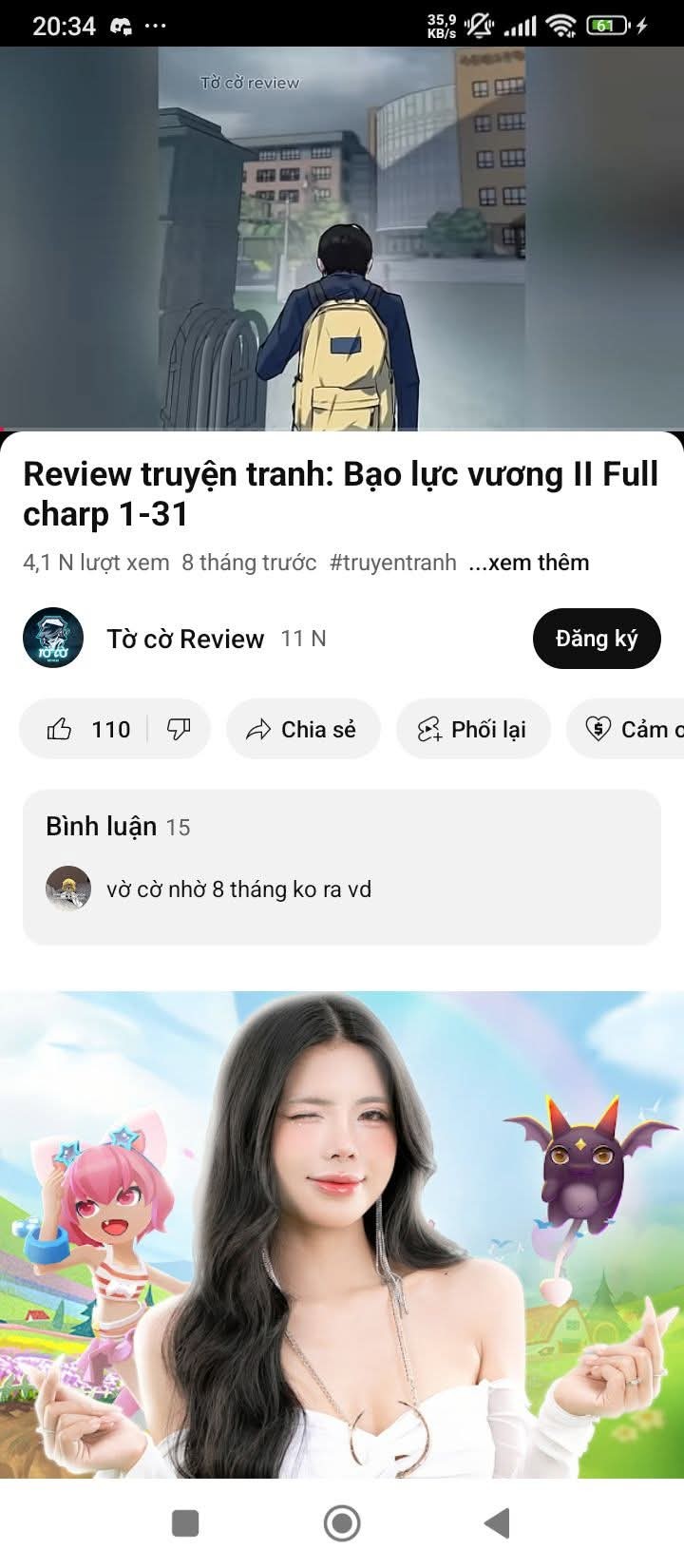684x1568 pixels.
Task: Open the game ad banner below comments
Action: [x=342, y=1234]
